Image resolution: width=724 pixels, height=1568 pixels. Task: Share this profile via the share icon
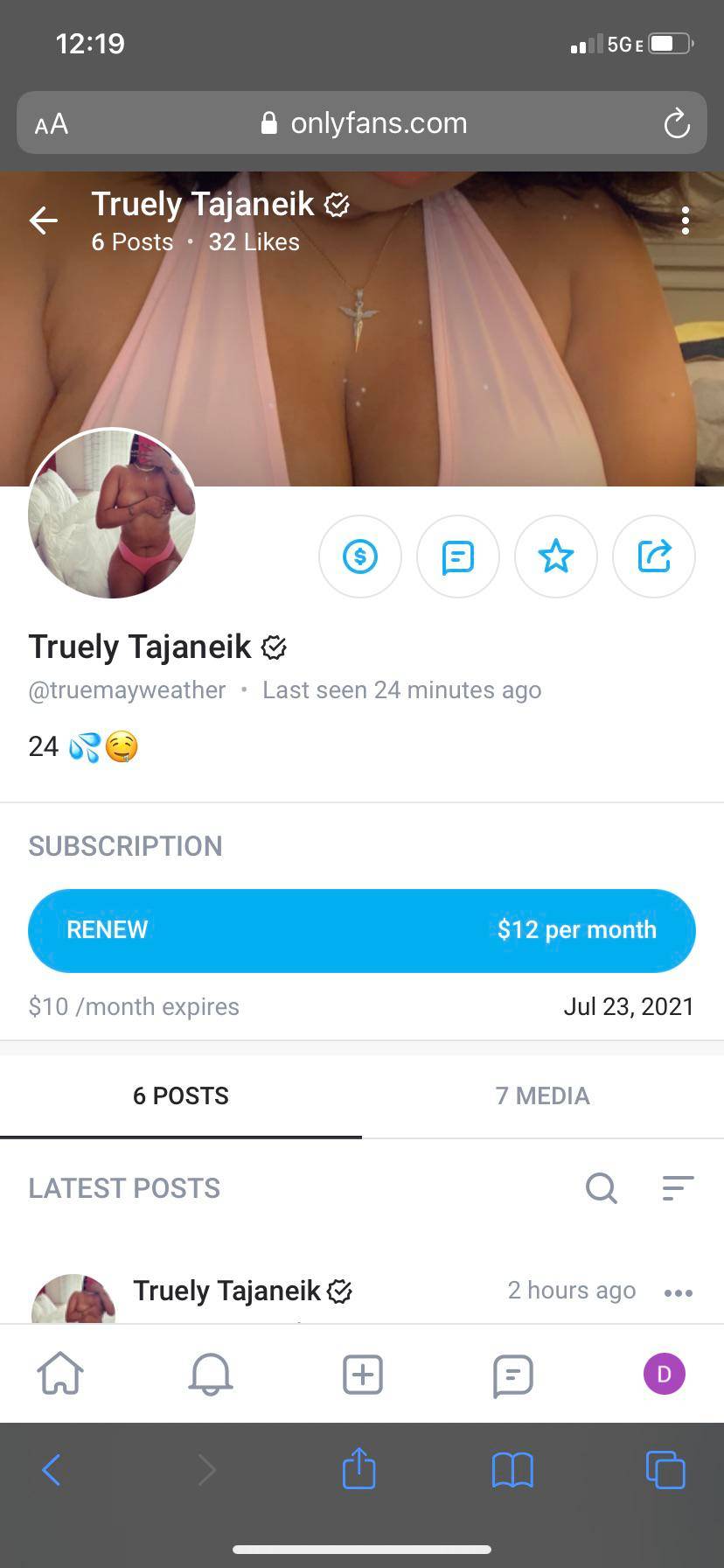point(654,556)
